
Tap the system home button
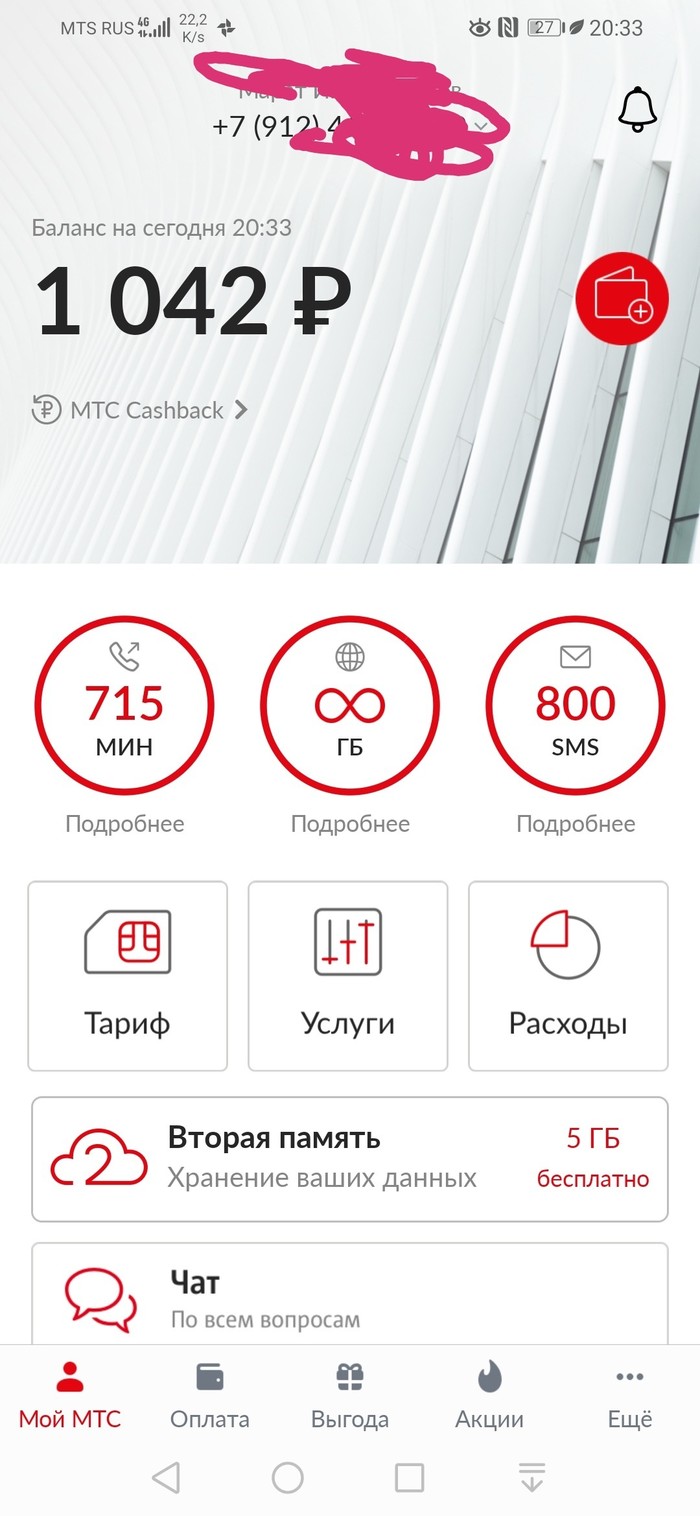[x=288, y=1477]
